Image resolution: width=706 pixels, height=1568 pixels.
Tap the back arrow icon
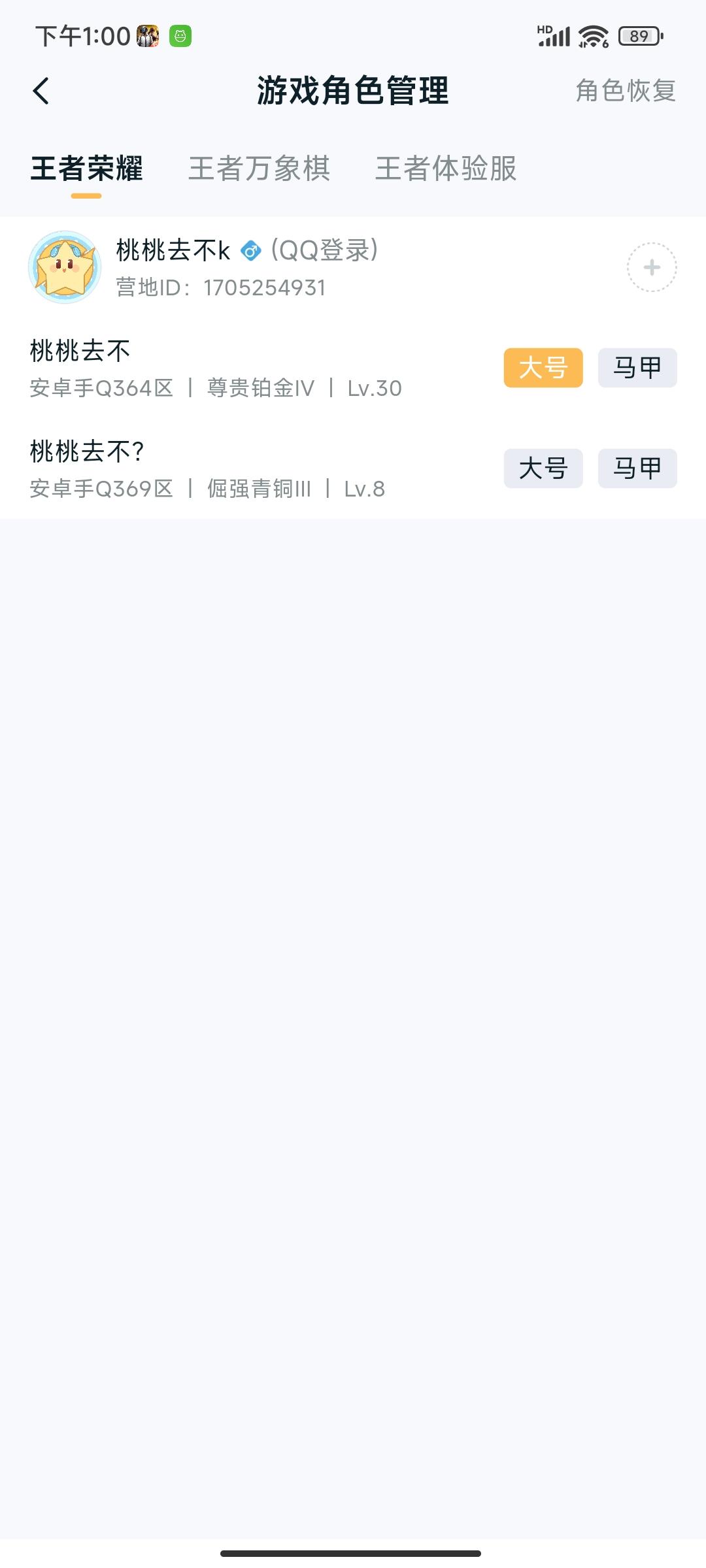tap(41, 91)
